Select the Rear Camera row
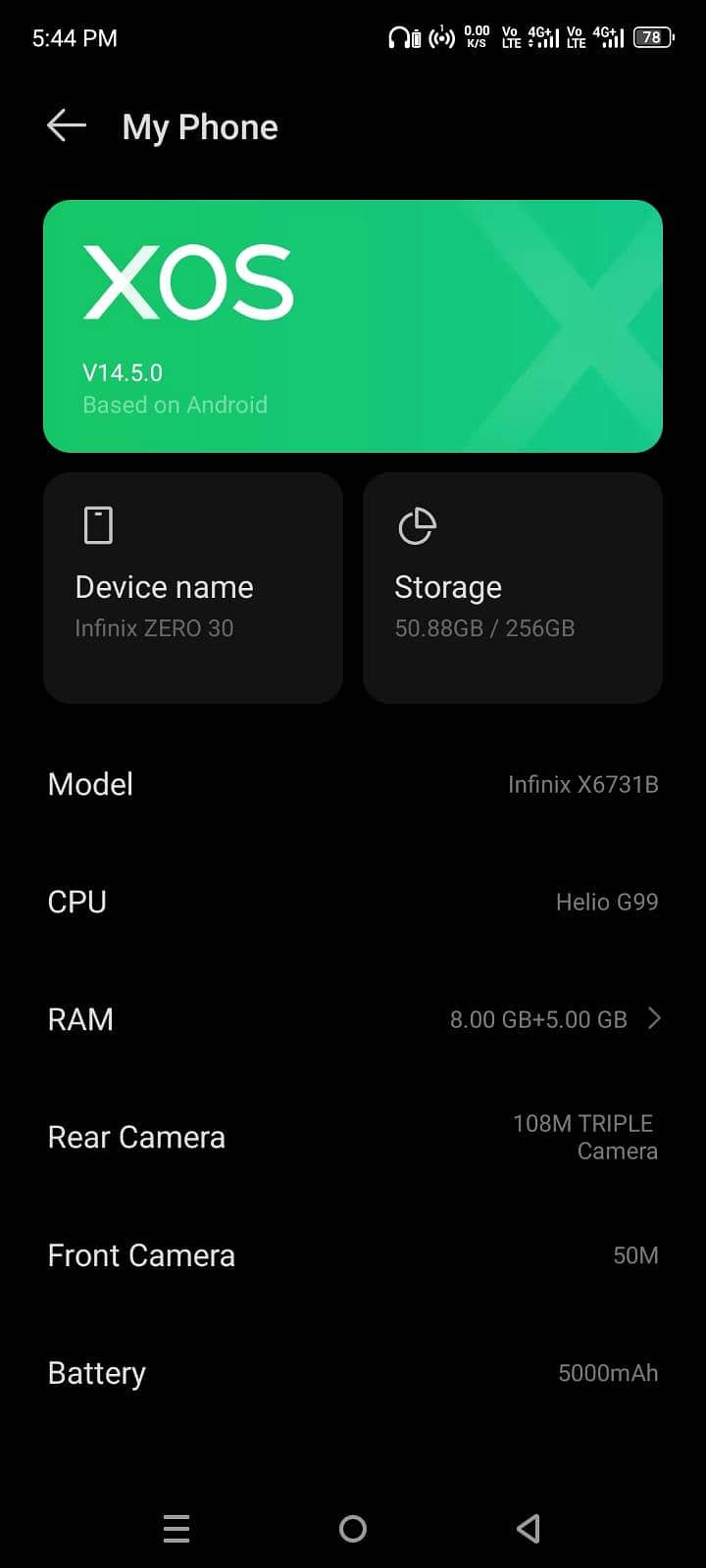This screenshot has height=1568, width=706. point(353,1137)
